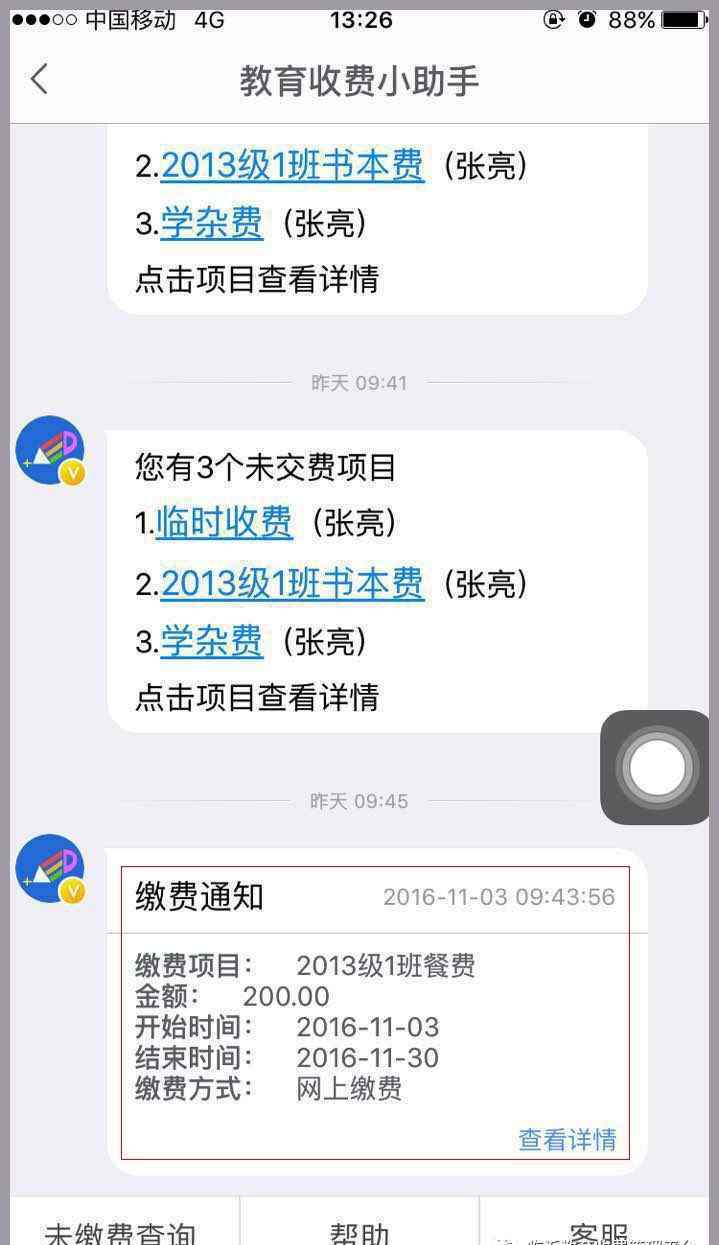This screenshot has width=719, height=1245.
Task: Open the 帮助 bottom menu
Action: (359, 1230)
